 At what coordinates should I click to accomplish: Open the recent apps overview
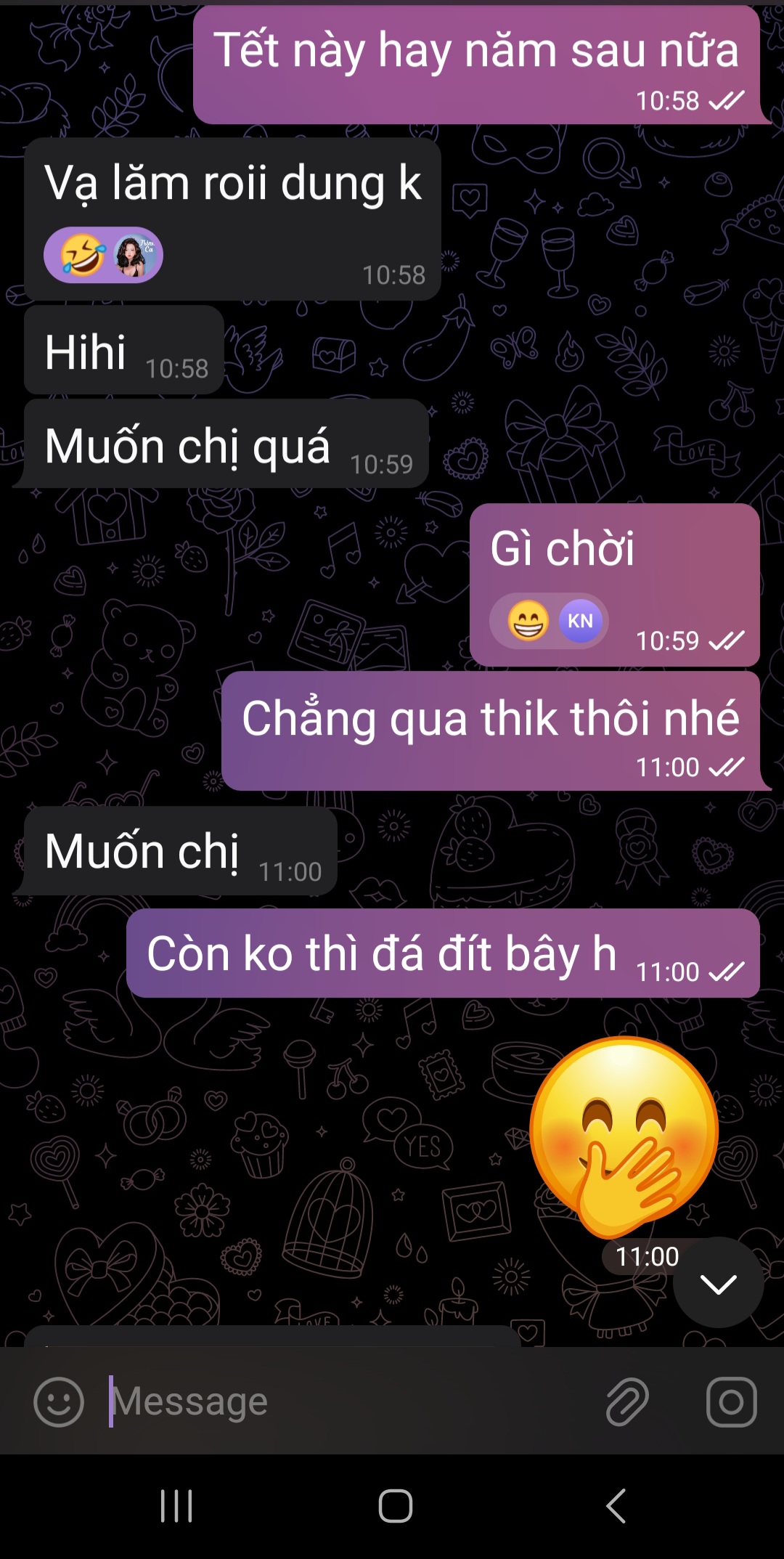click(176, 1505)
